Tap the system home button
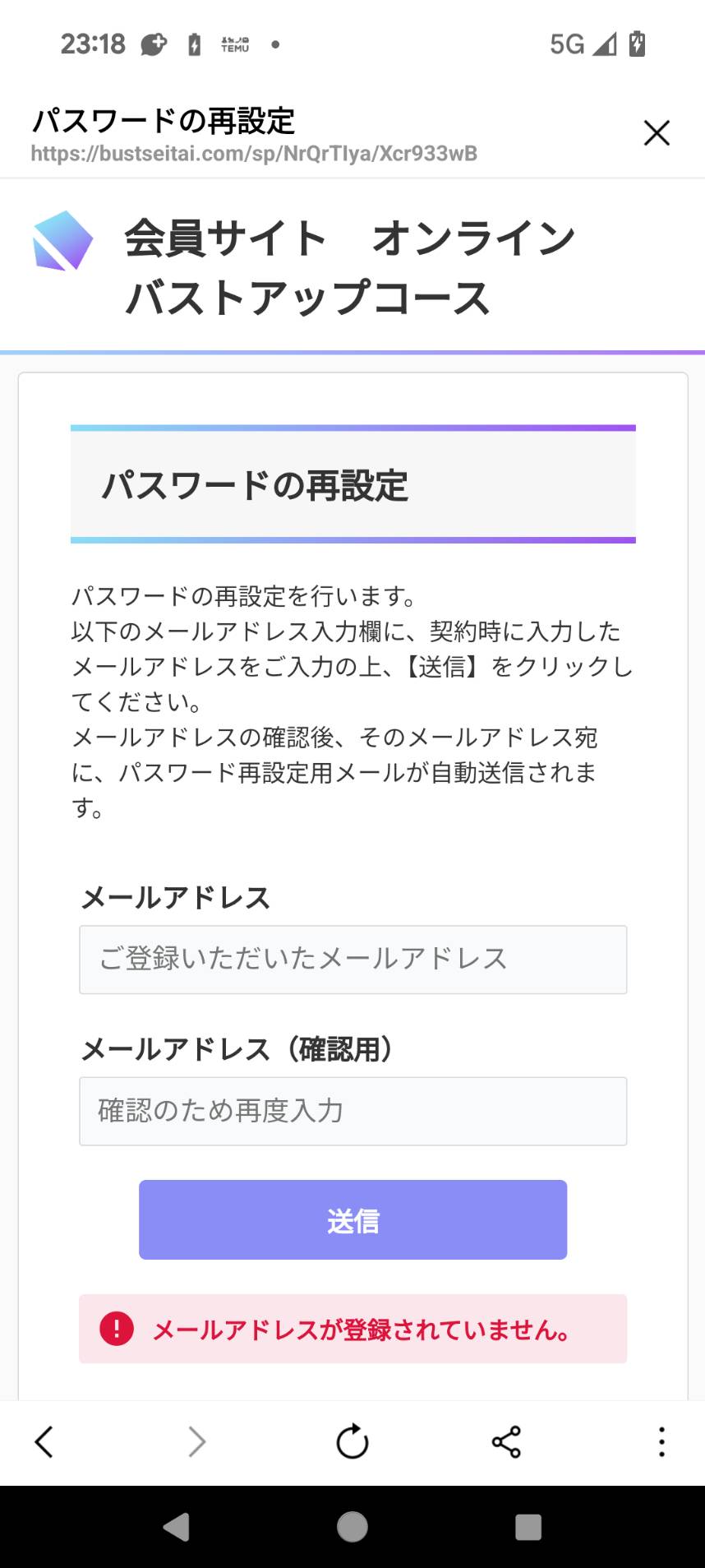 click(x=352, y=1527)
